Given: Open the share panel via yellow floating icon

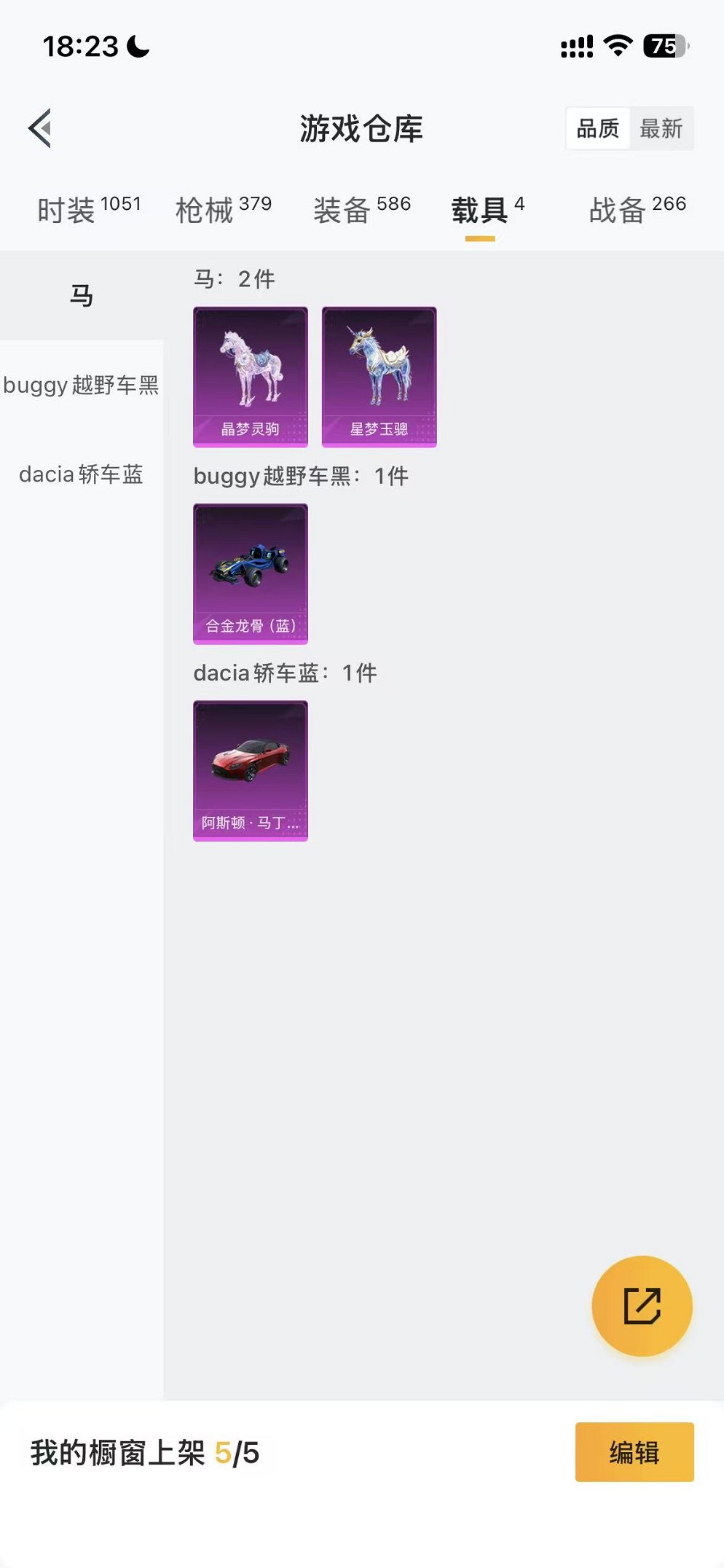Looking at the screenshot, I should pyautogui.click(x=641, y=1306).
